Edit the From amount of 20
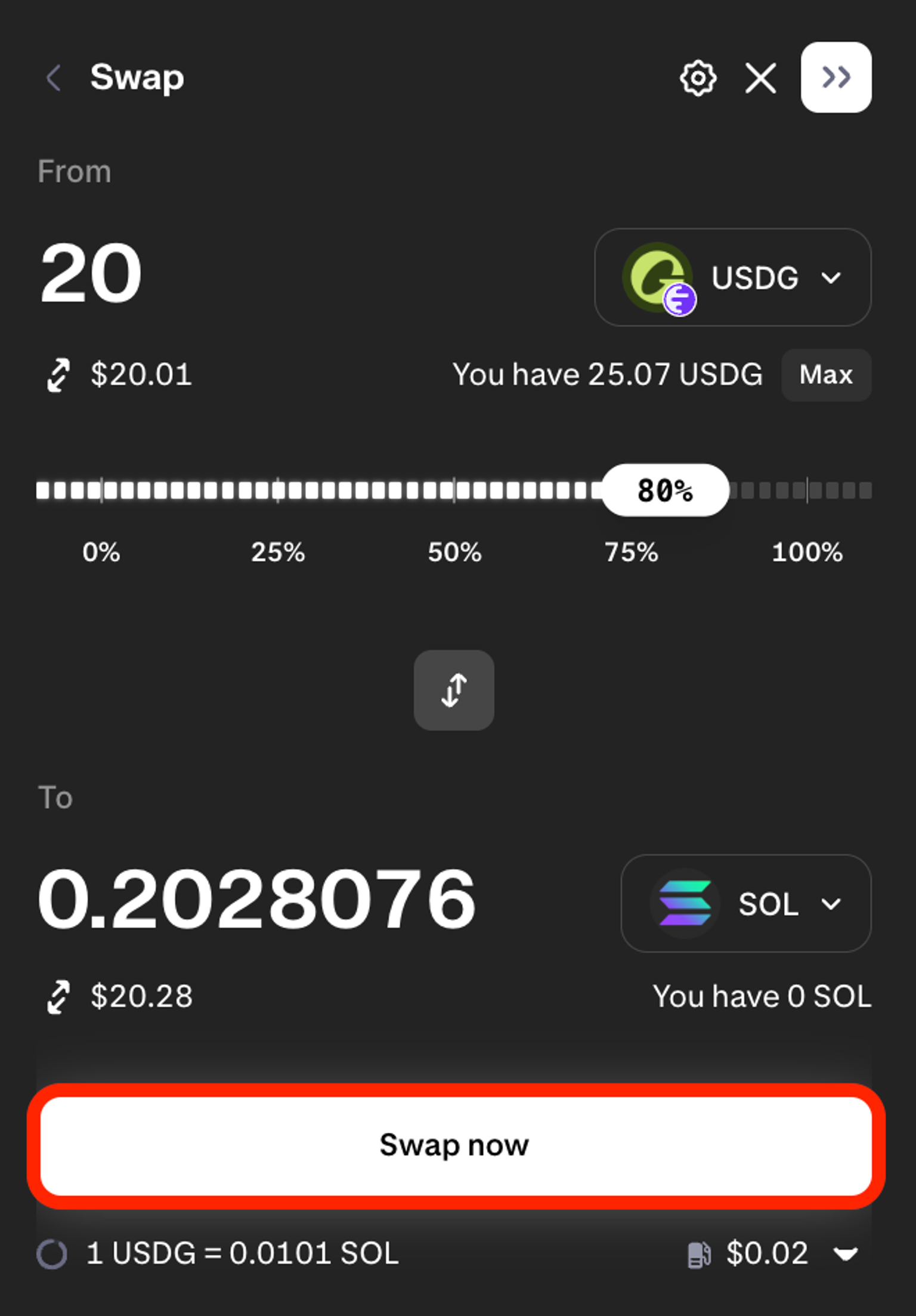The image size is (916, 1316). [91, 274]
